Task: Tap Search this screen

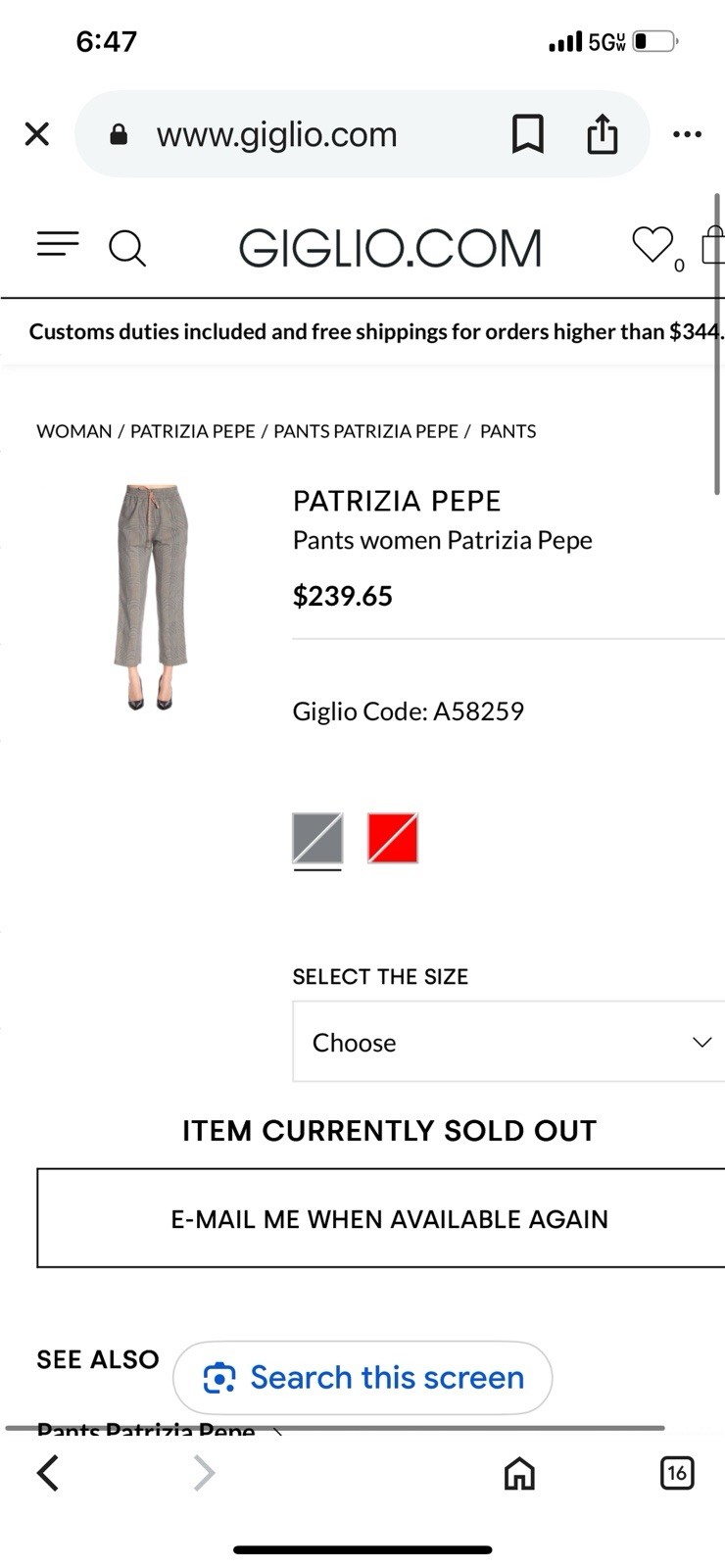Action: pyautogui.click(x=362, y=1377)
